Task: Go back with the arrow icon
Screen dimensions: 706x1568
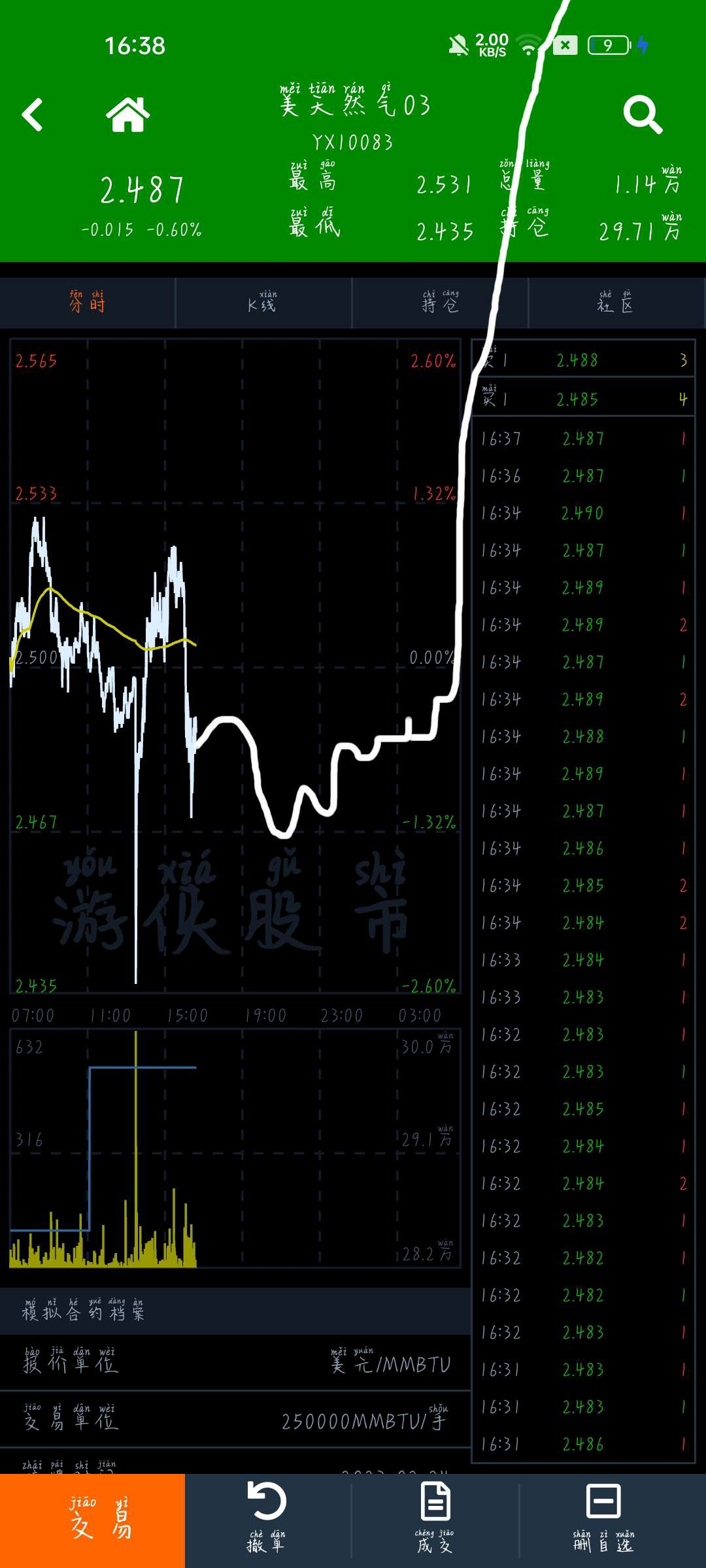Action: 33,115
